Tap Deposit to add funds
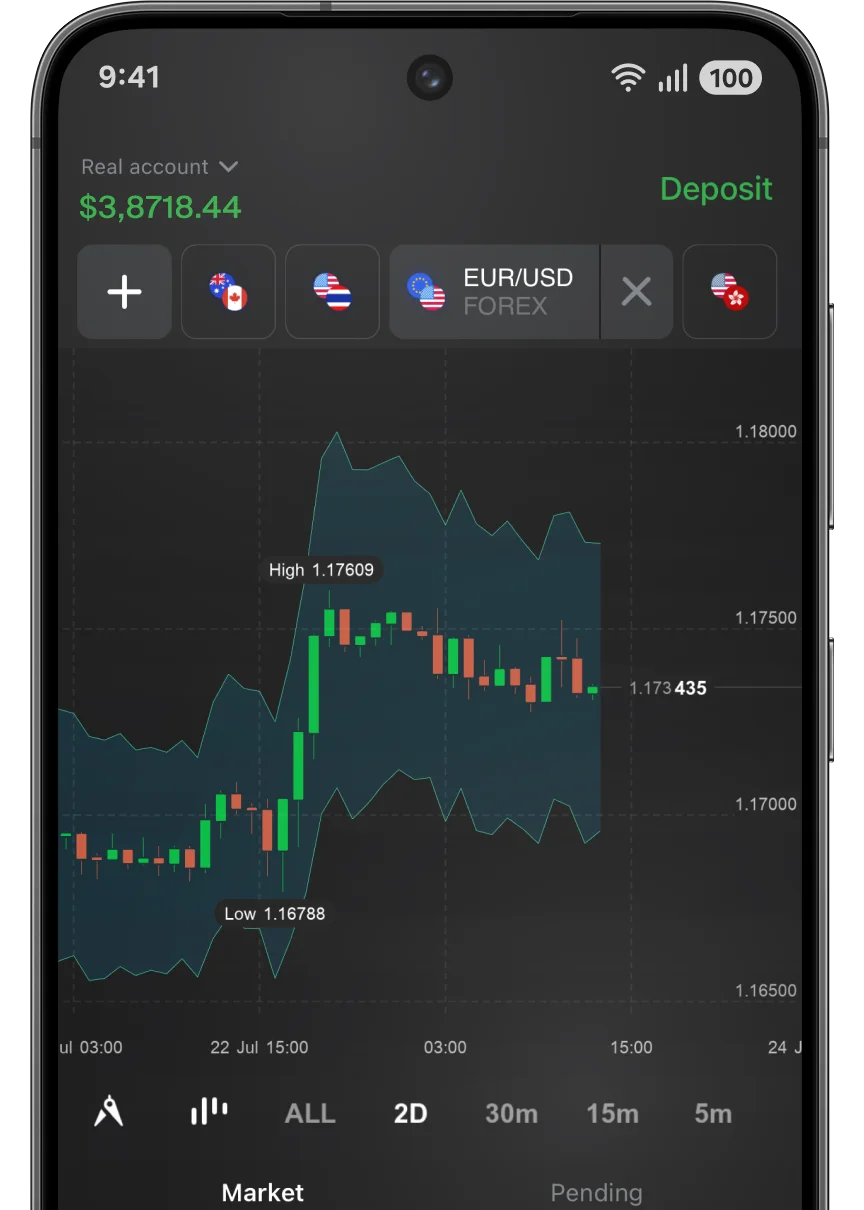The height and width of the screenshot is (1210, 864). (x=716, y=189)
